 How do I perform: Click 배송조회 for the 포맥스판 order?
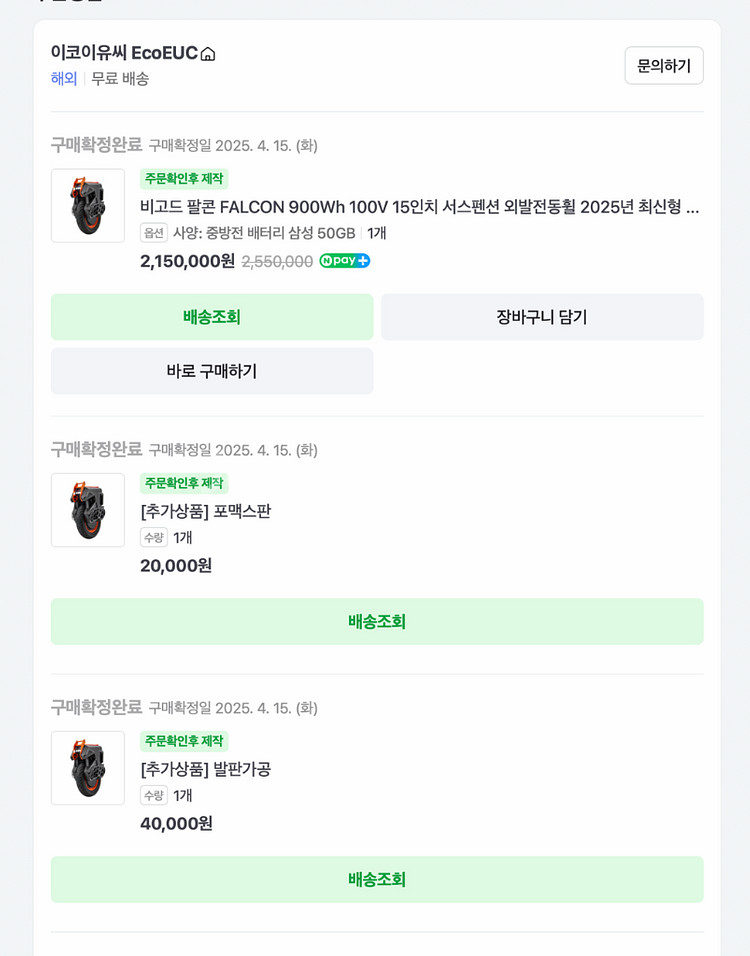[377, 621]
